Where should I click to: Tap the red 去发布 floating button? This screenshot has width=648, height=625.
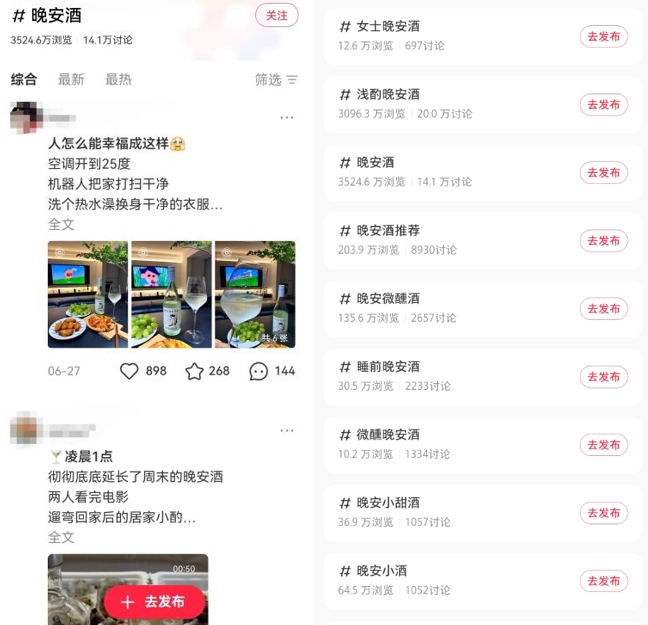click(x=154, y=602)
